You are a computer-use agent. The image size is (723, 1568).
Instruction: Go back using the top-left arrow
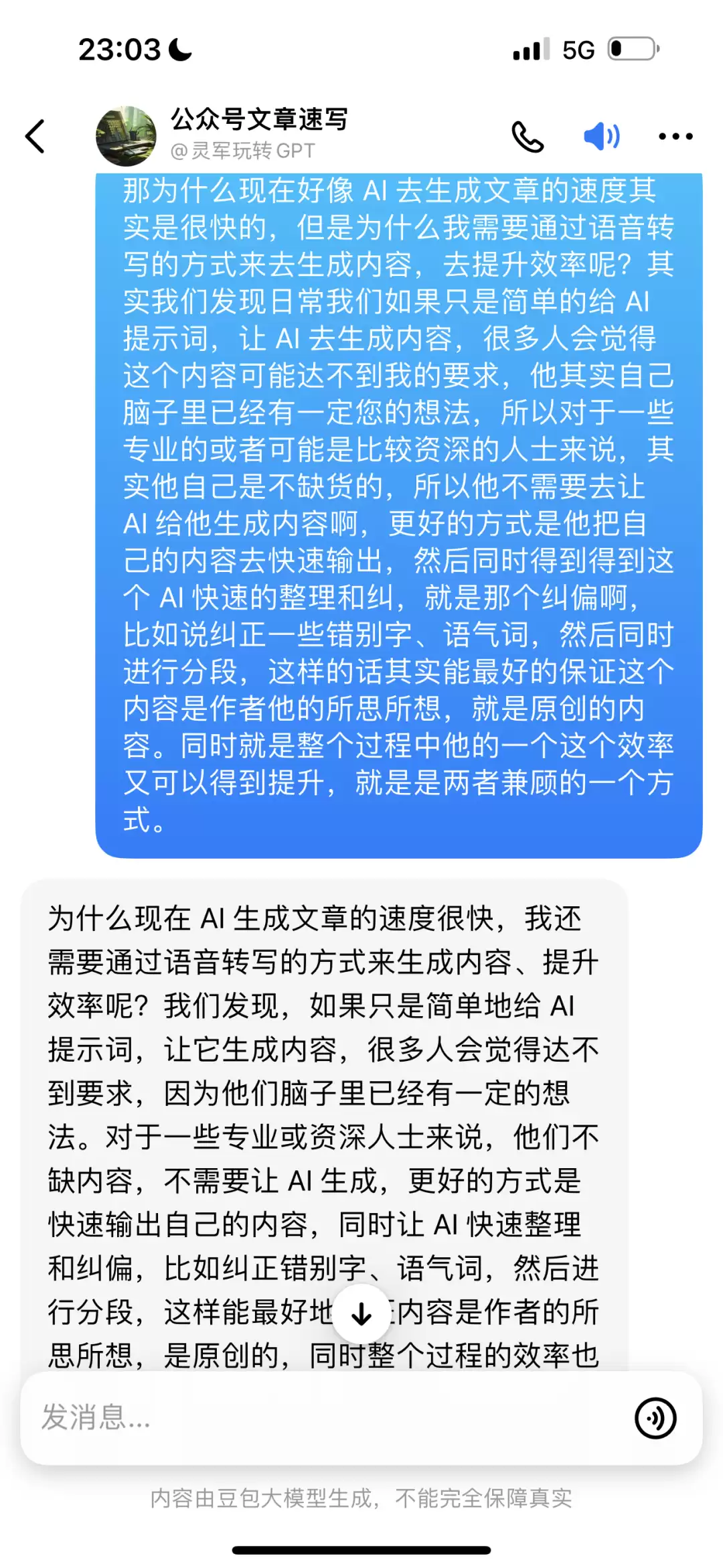[35, 137]
